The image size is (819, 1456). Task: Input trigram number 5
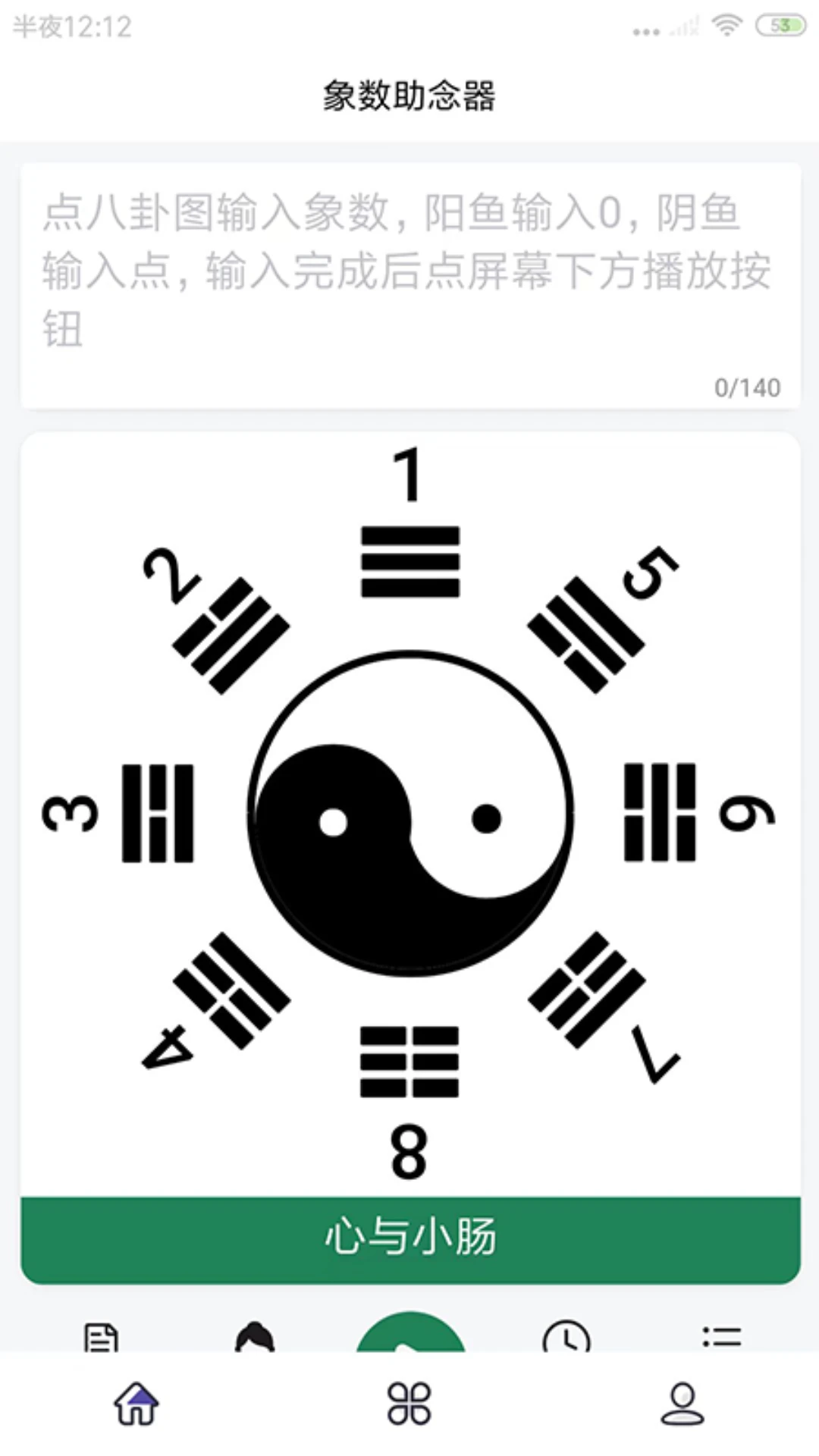(587, 634)
